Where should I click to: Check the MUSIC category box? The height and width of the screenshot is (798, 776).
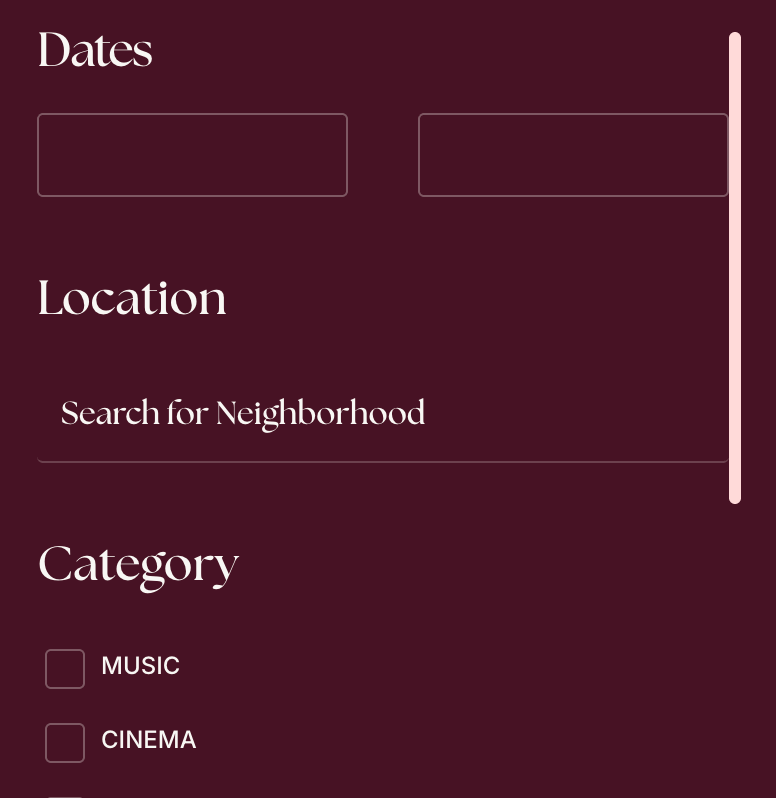click(x=65, y=669)
